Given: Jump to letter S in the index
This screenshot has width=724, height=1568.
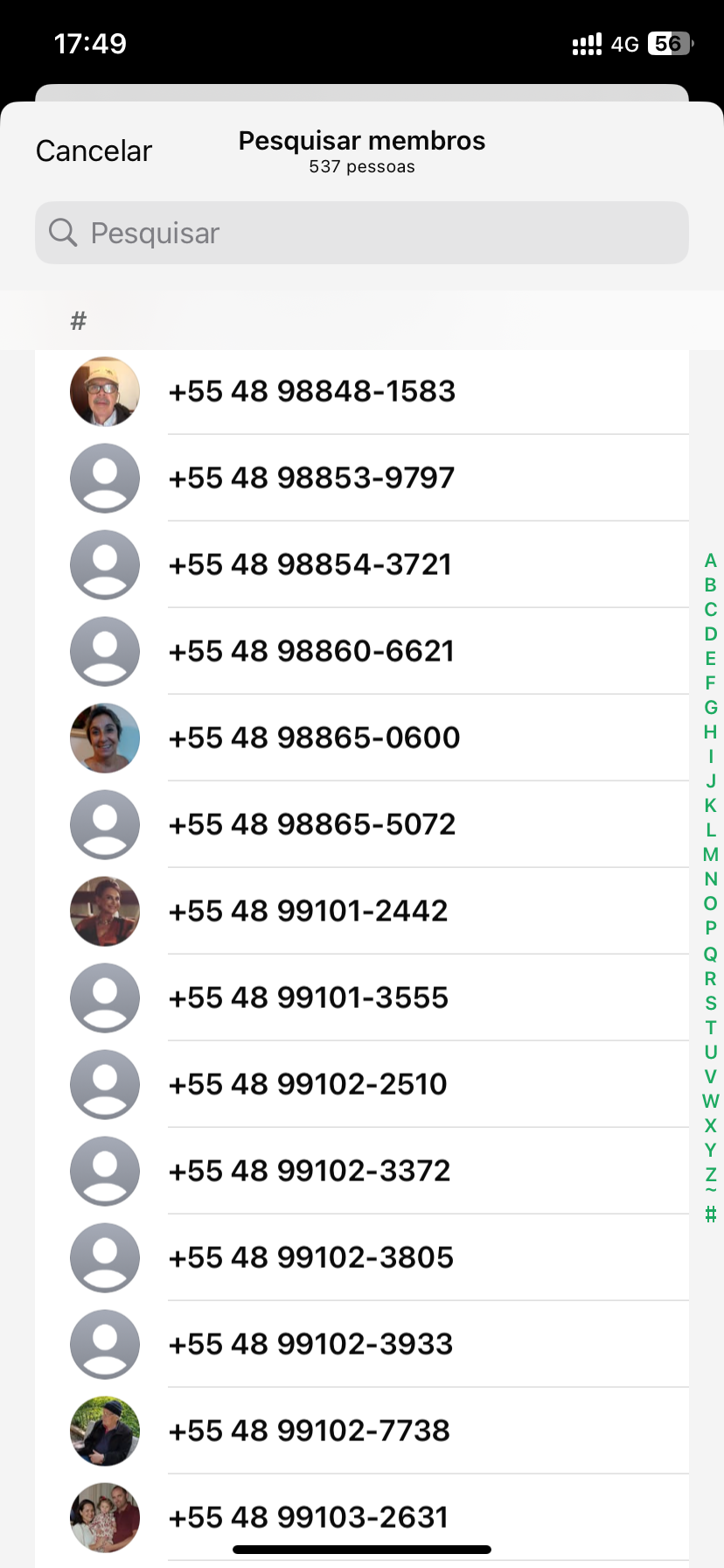Looking at the screenshot, I should (x=710, y=1003).
